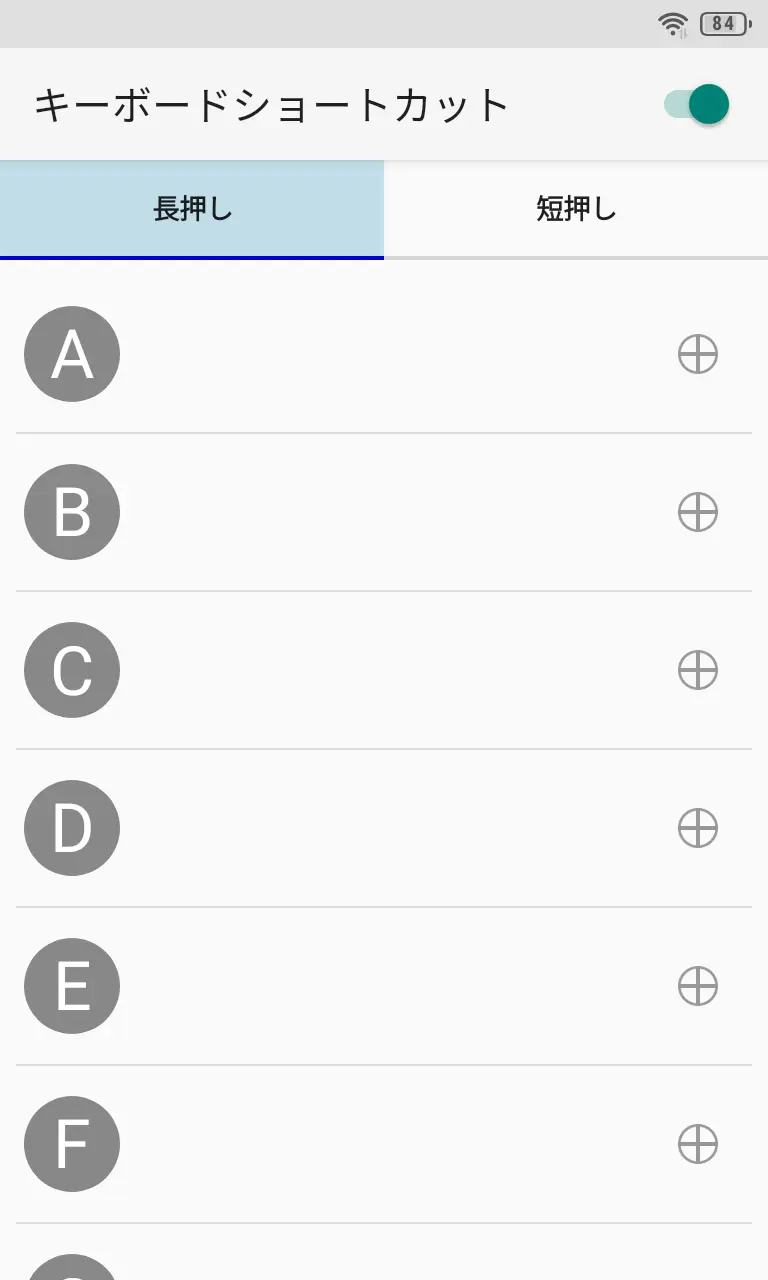The width and height of the screenshot is (768, 1280).
Task: Assign a shortcut to key B
Action: [x=698, y=512]
